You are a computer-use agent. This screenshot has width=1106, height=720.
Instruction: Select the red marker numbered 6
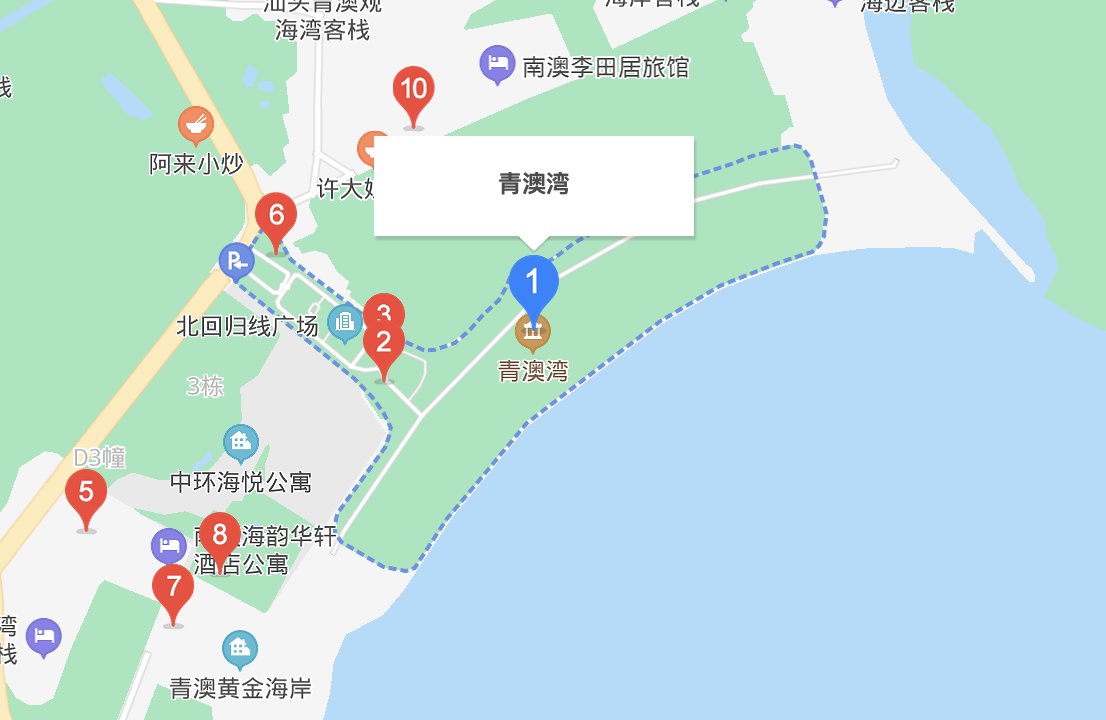[276, 217]
